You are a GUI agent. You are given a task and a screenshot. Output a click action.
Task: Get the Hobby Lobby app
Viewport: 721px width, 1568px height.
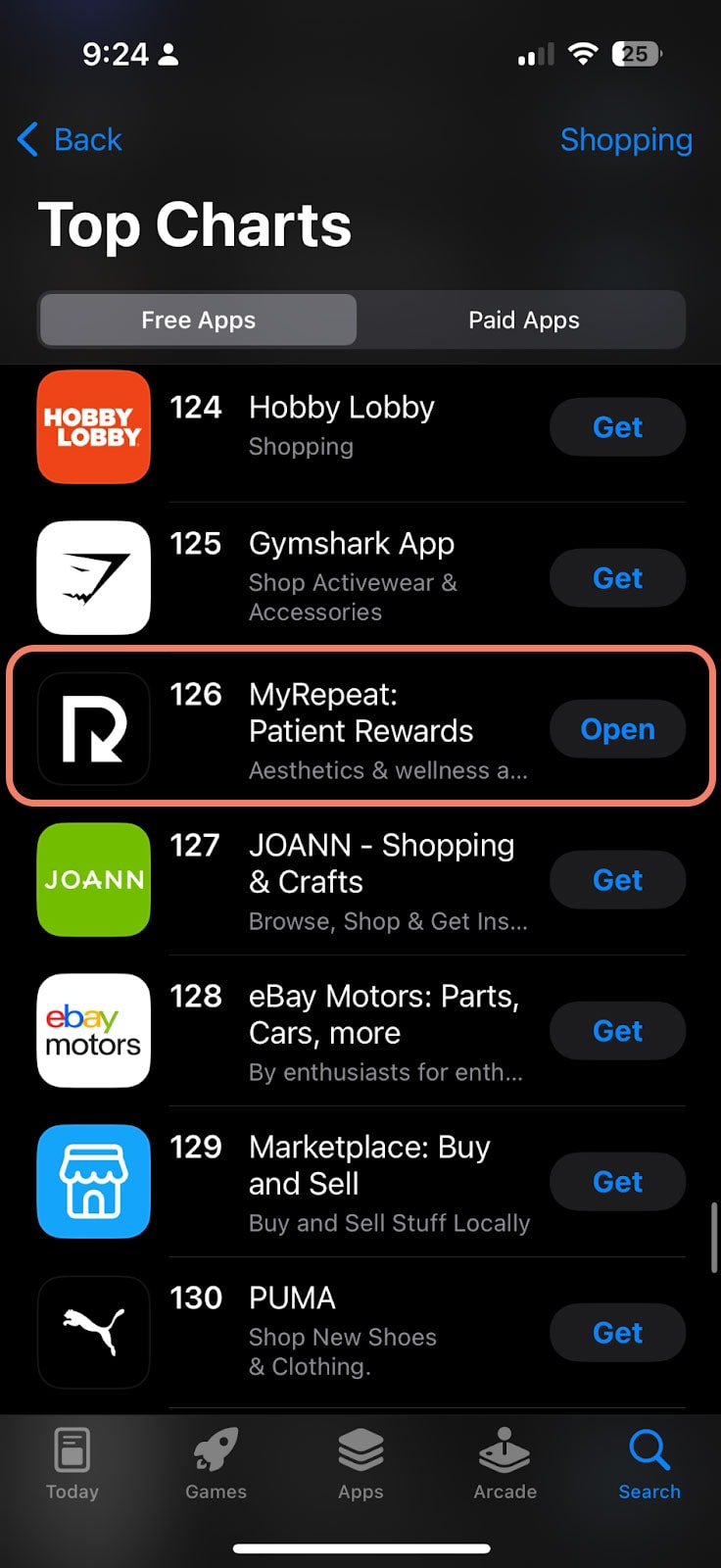click(617, 427)
